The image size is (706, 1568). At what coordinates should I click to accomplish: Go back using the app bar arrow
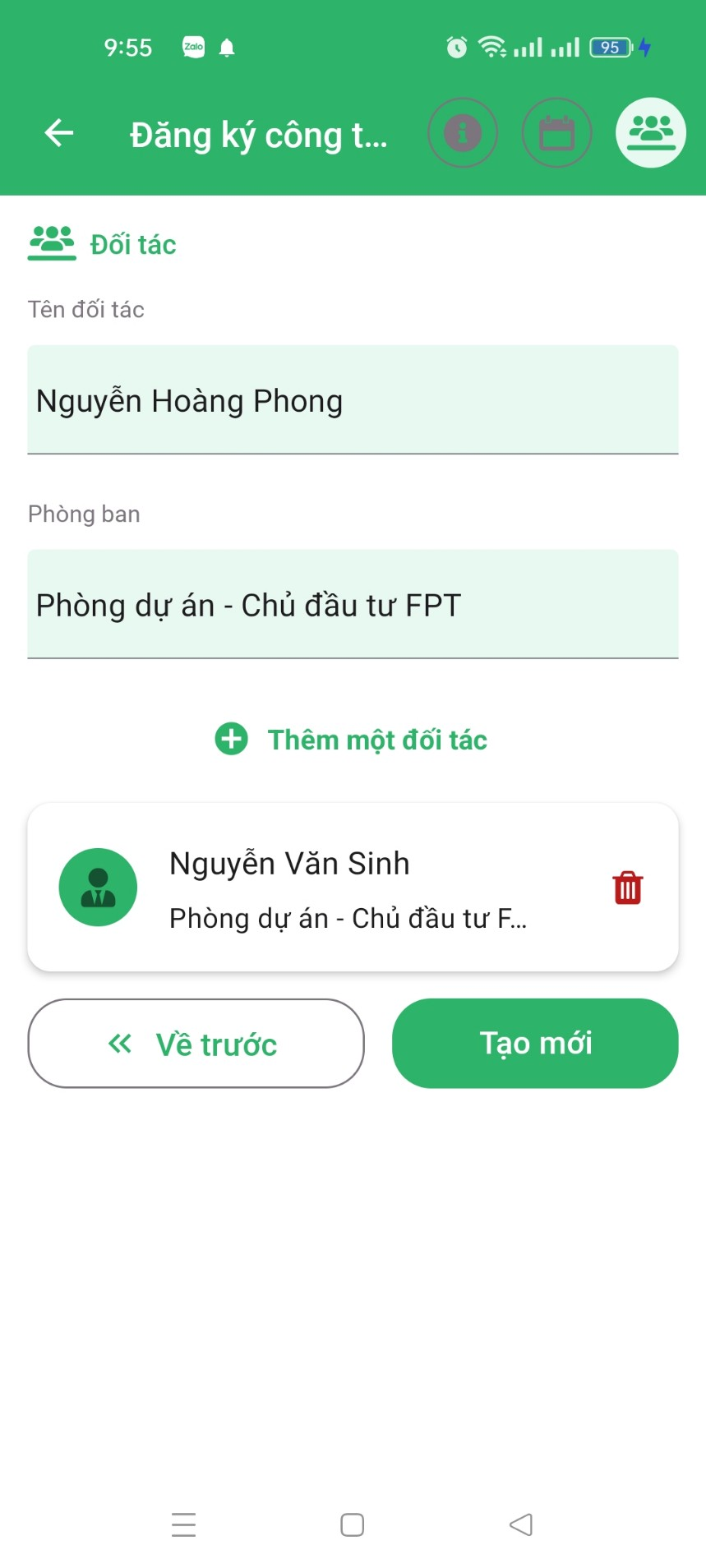[59, 132]
